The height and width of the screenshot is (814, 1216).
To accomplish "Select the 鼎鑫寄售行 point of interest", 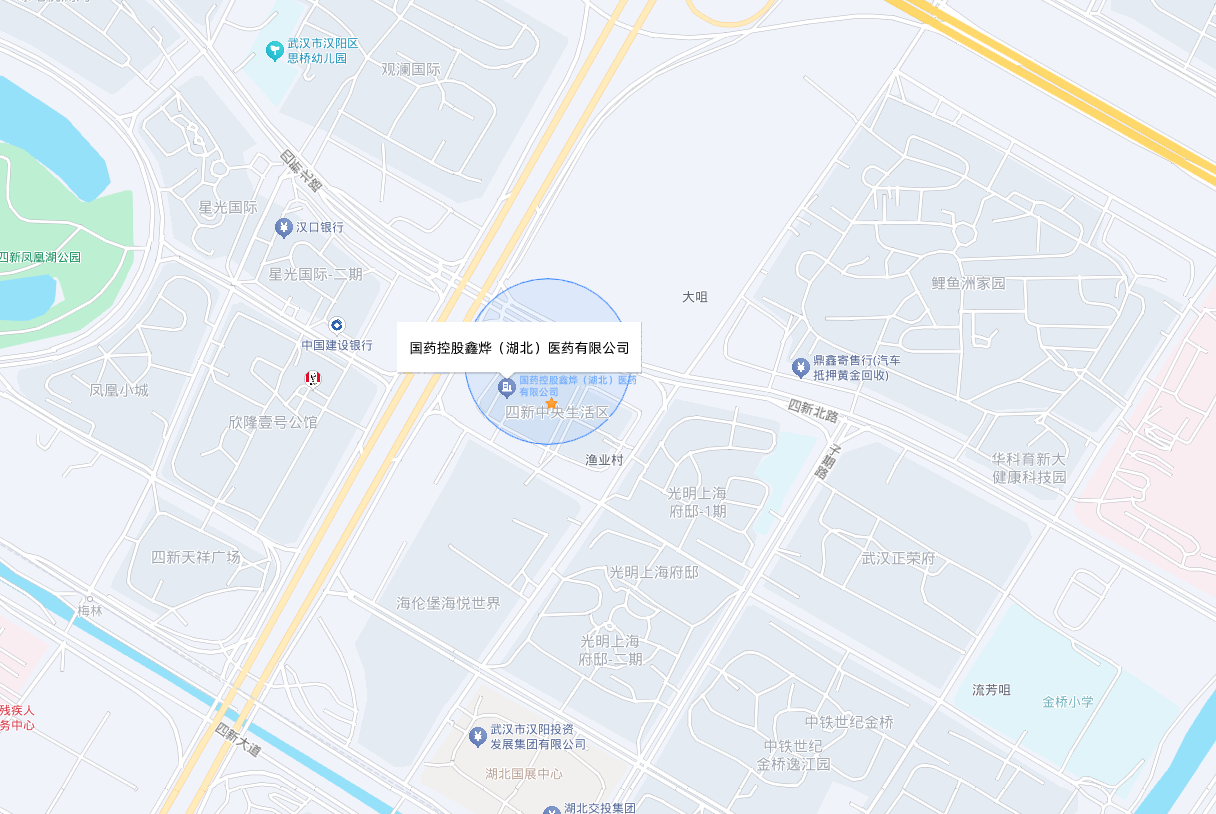I will 800,368.
